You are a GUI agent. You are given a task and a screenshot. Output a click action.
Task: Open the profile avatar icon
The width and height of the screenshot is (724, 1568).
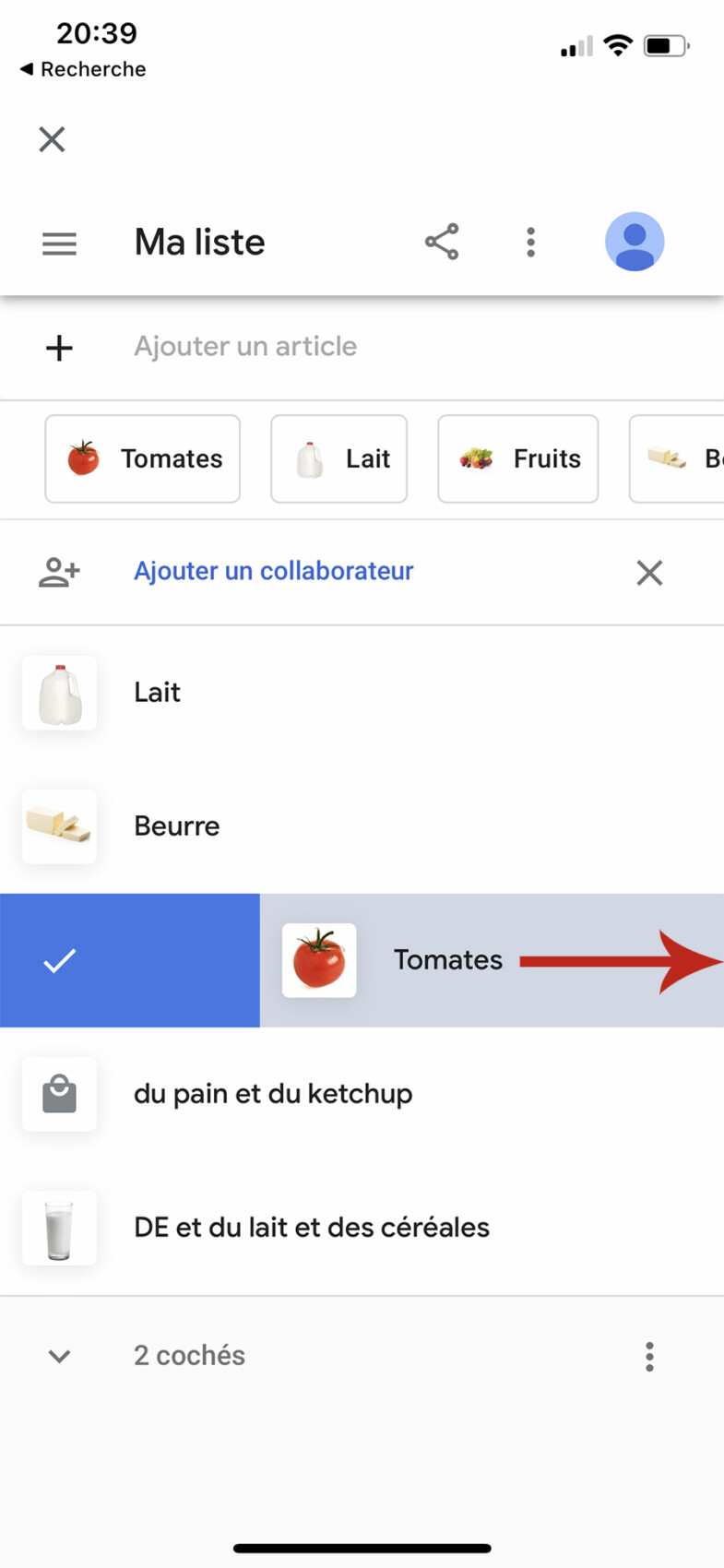(x=635, y=241)
